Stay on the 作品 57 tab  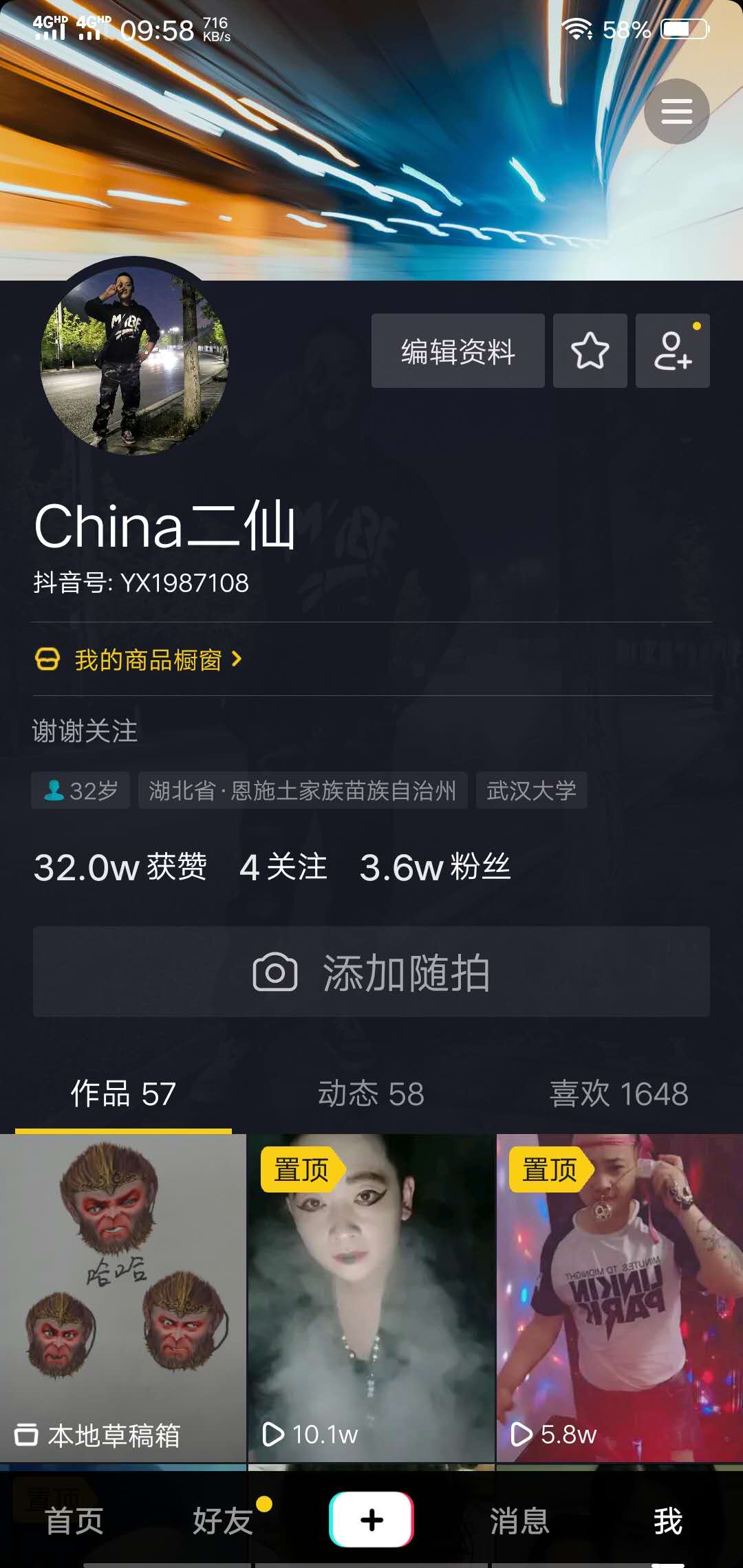[122, 1093]
